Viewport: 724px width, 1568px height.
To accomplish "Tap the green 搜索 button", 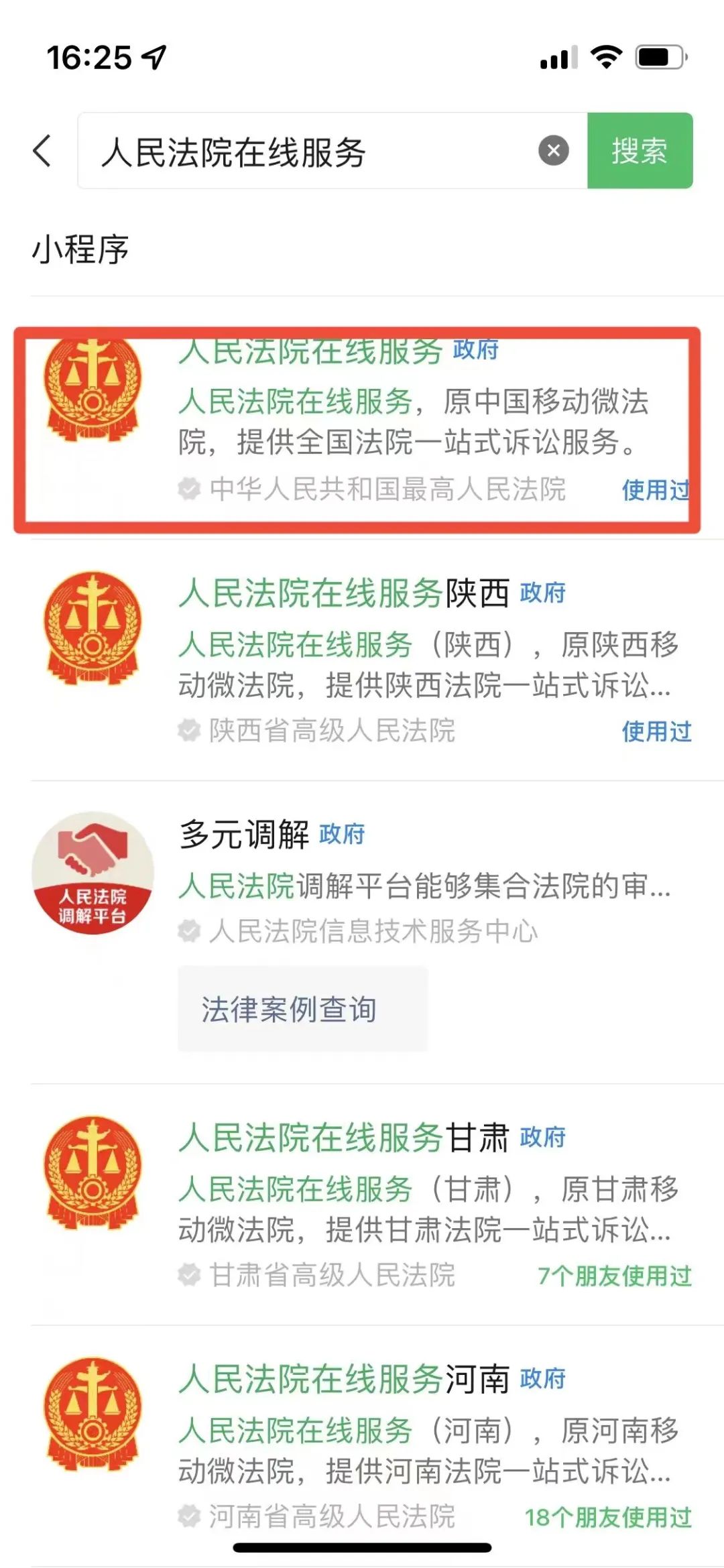I will [x=640, y=151].
